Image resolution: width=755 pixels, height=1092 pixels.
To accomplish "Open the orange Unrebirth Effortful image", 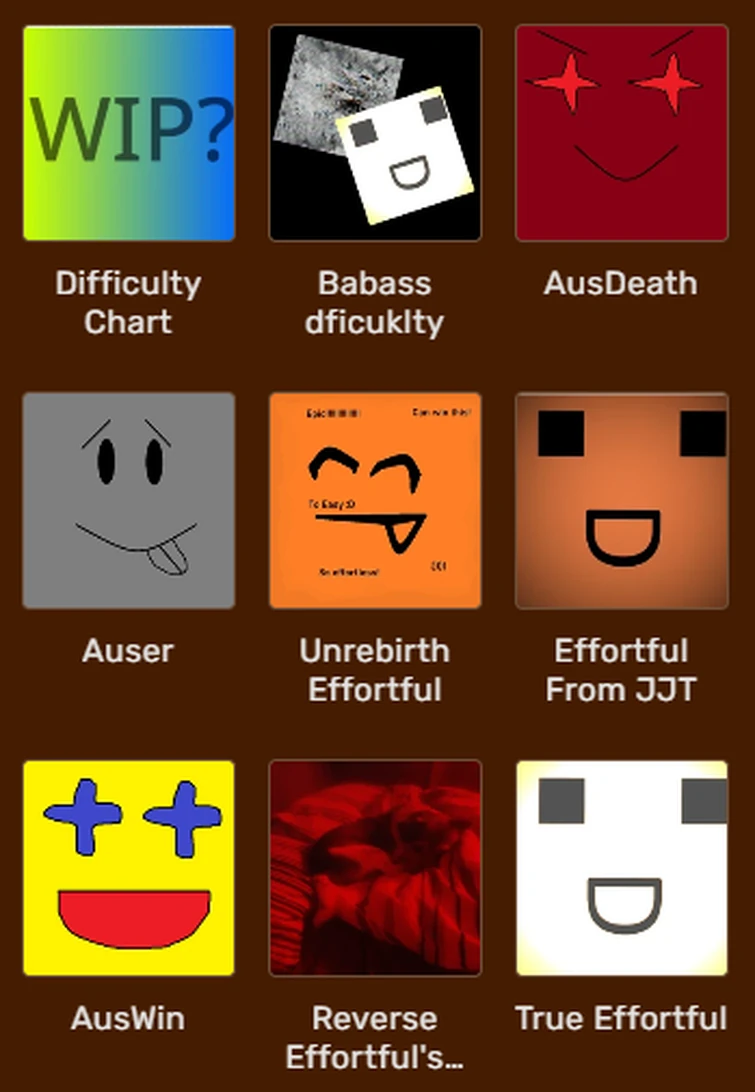I will (375, 500).
